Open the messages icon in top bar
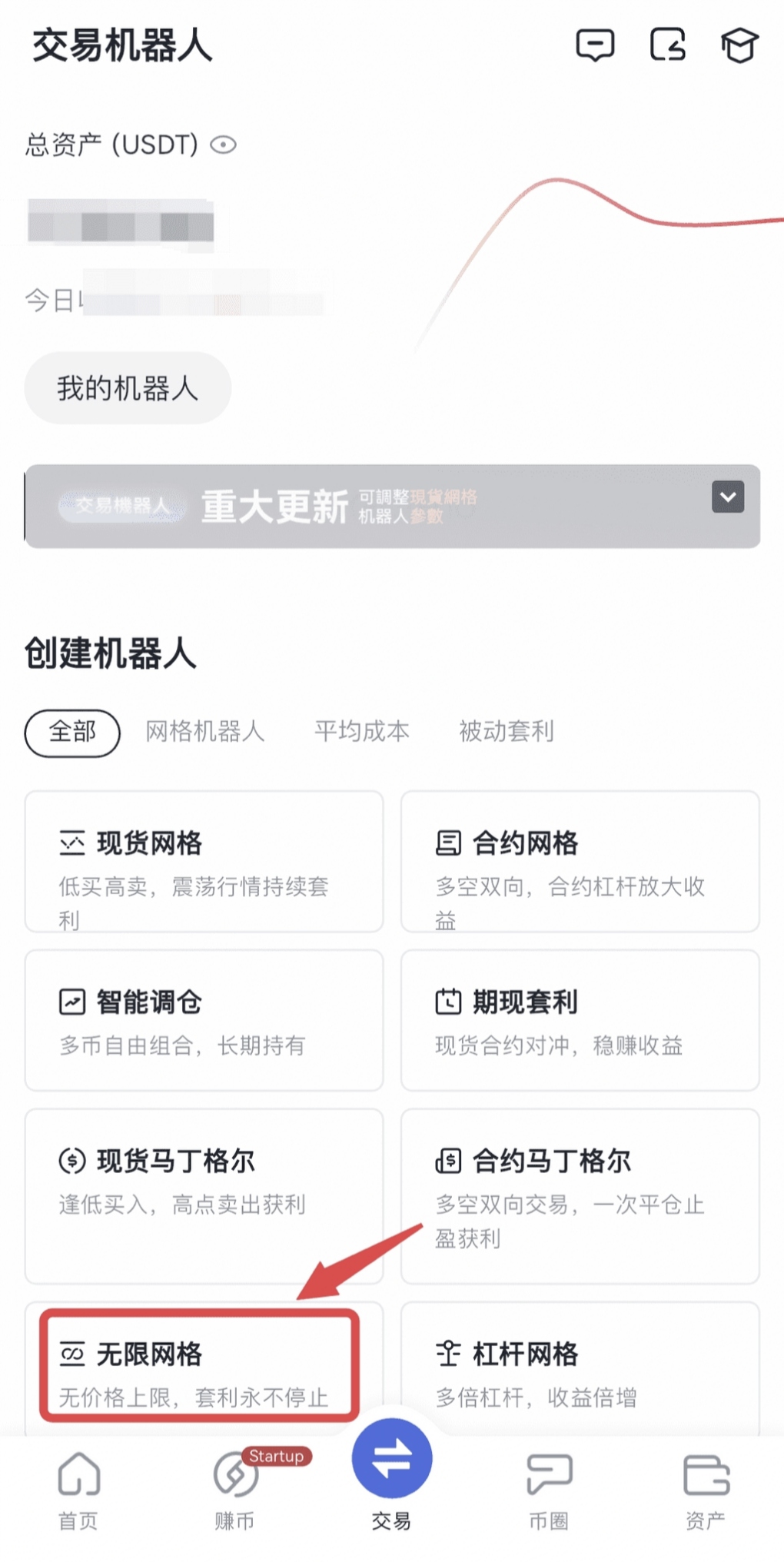Image resolution: width=784 pixels, height=1562 pixels. [595, 45]
